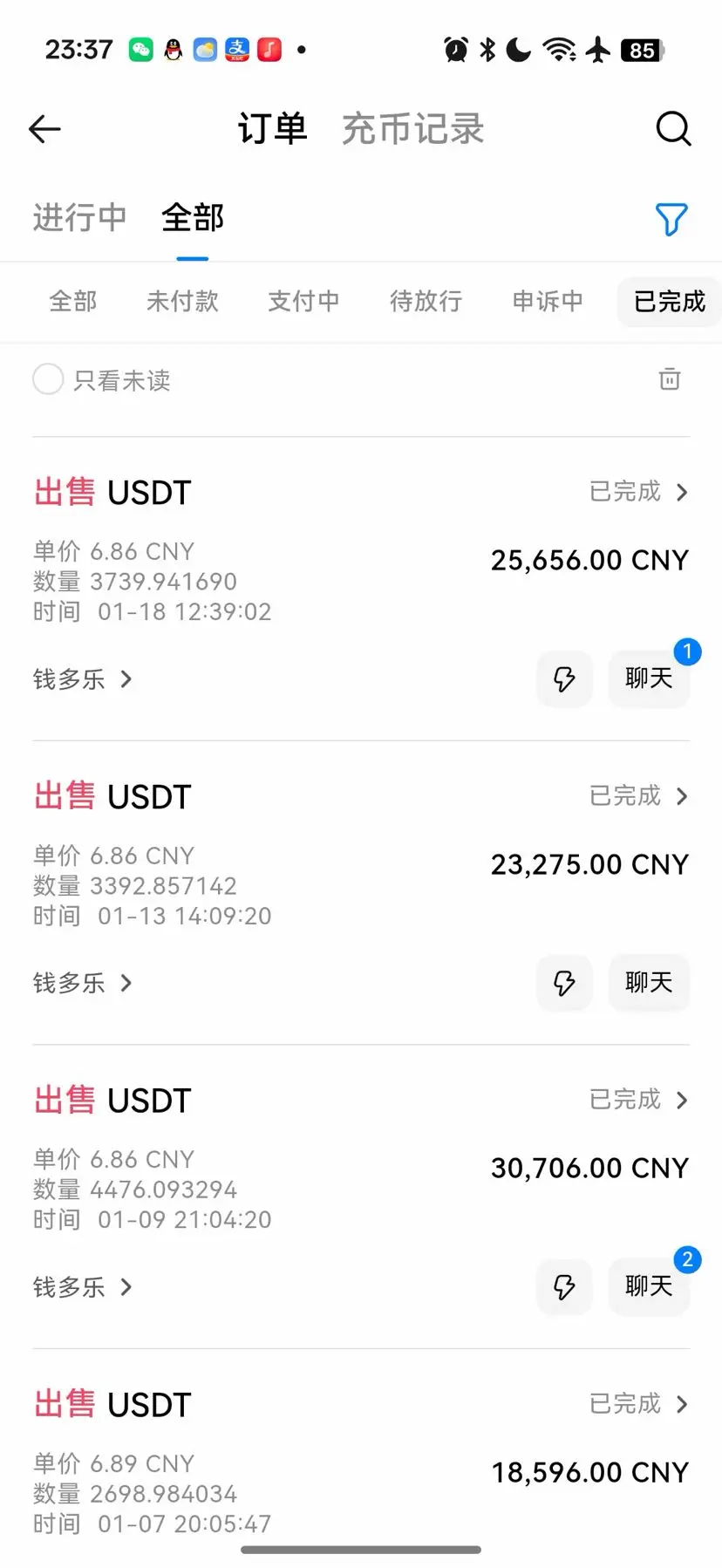Open the order filter funnel

[x=671, y=220]
